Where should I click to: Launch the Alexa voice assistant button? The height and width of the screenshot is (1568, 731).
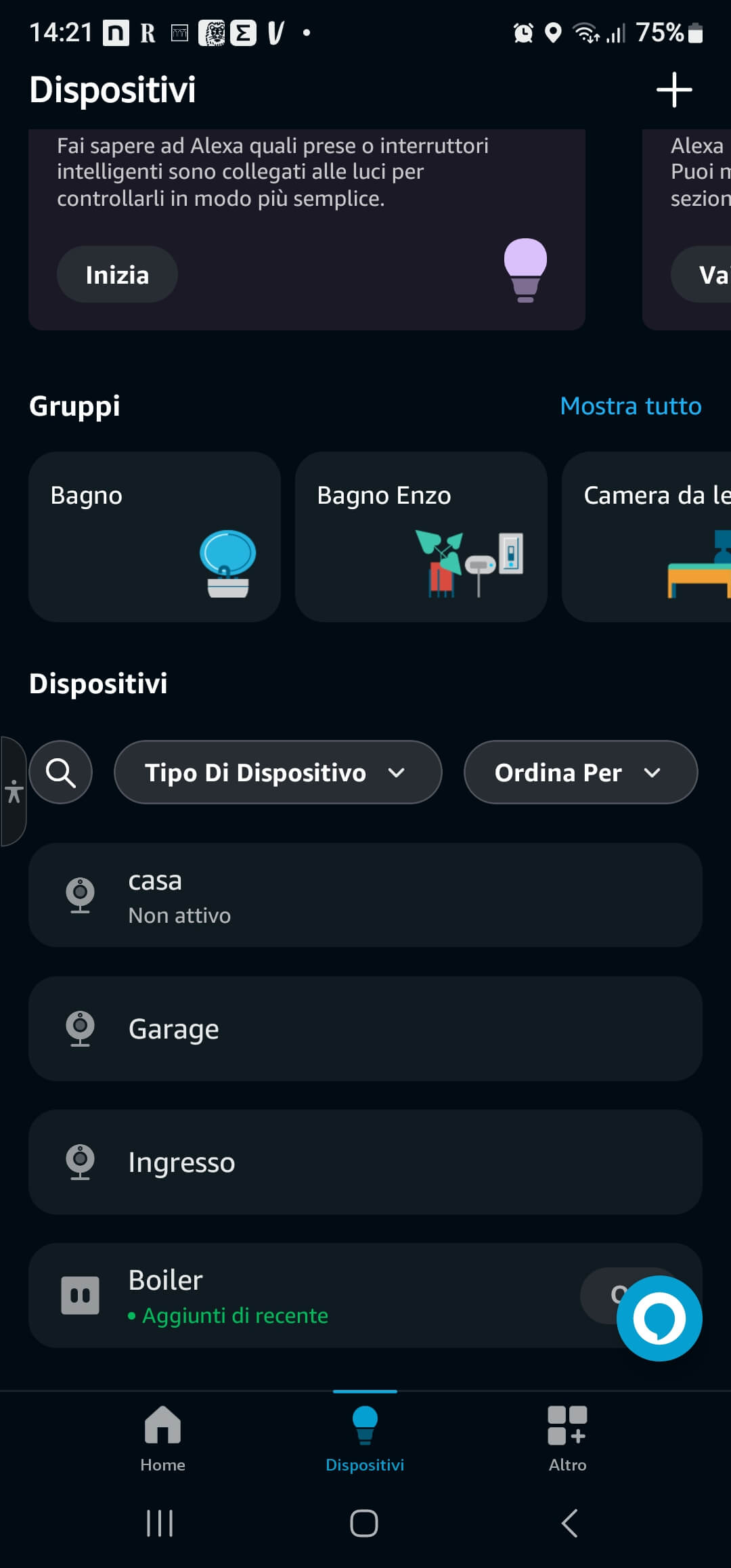pos(659,1318)
